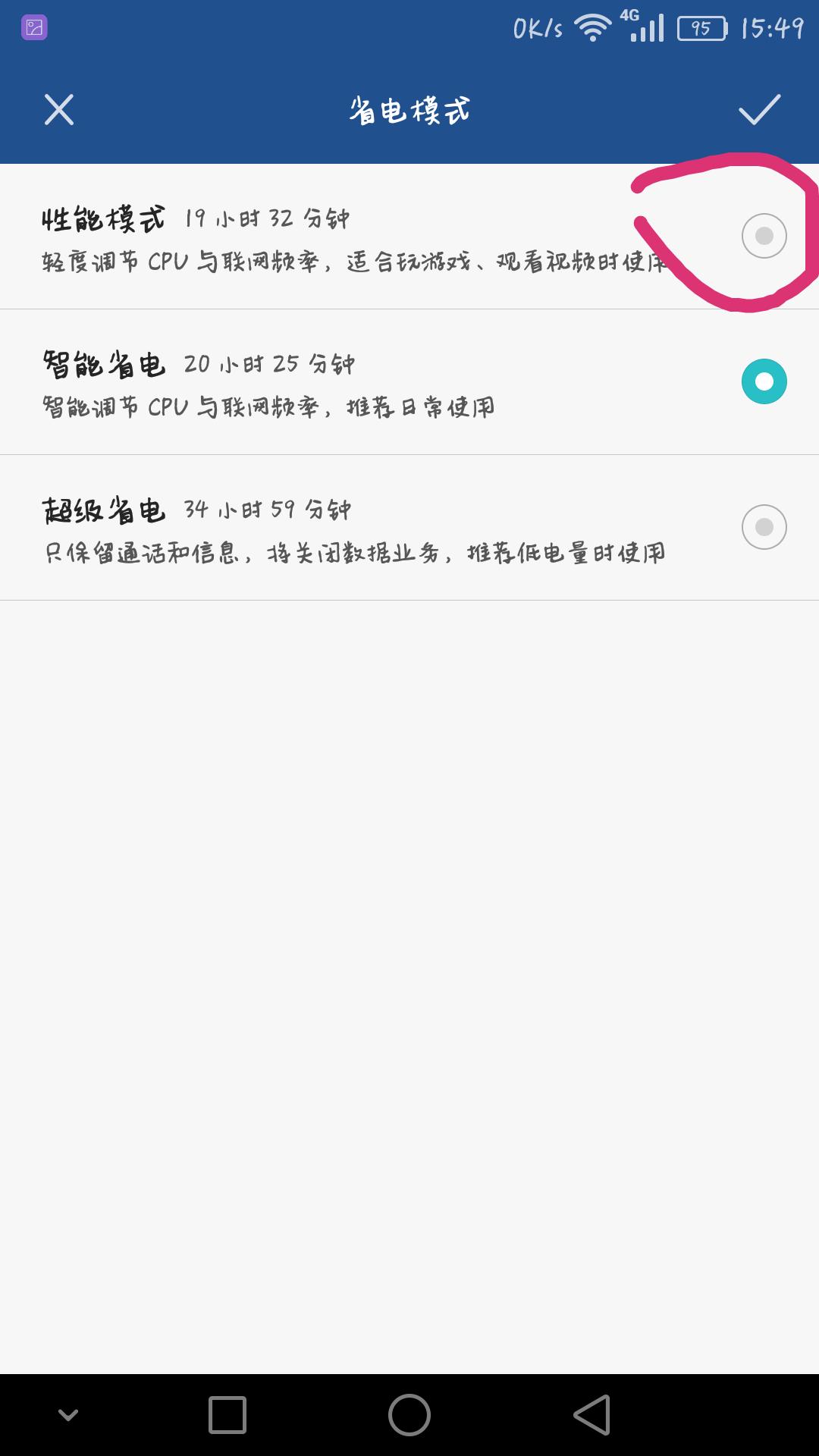Image resolution: width=819 pixels, height=1456 pixels.
Task: Tap the battery level indicator showing 95
Action: pyautogui.click(x=703, y=27)
